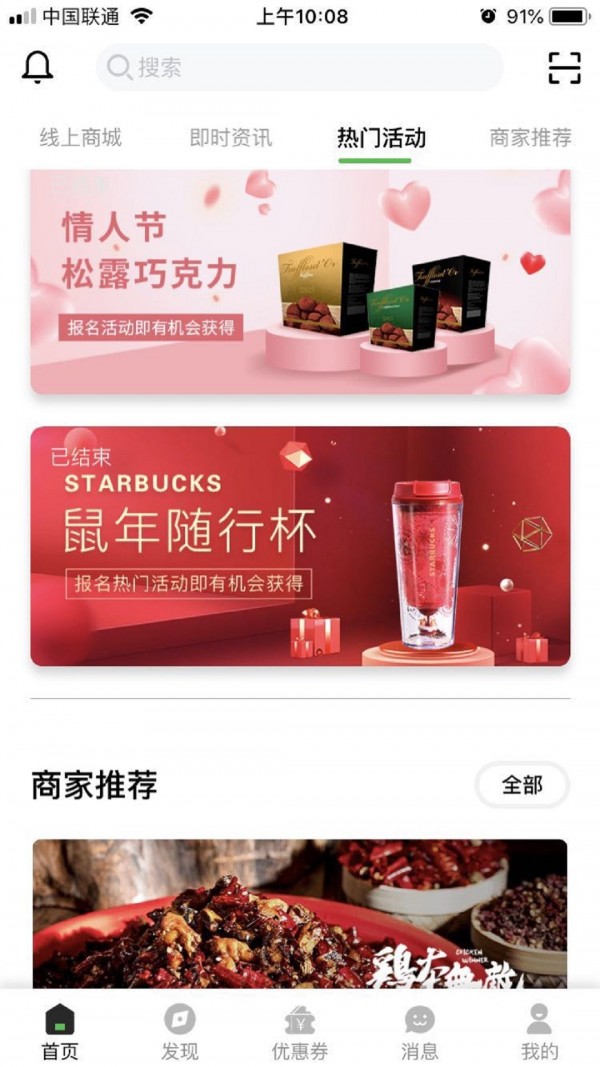Open the notifications bell

pos(38,67)
